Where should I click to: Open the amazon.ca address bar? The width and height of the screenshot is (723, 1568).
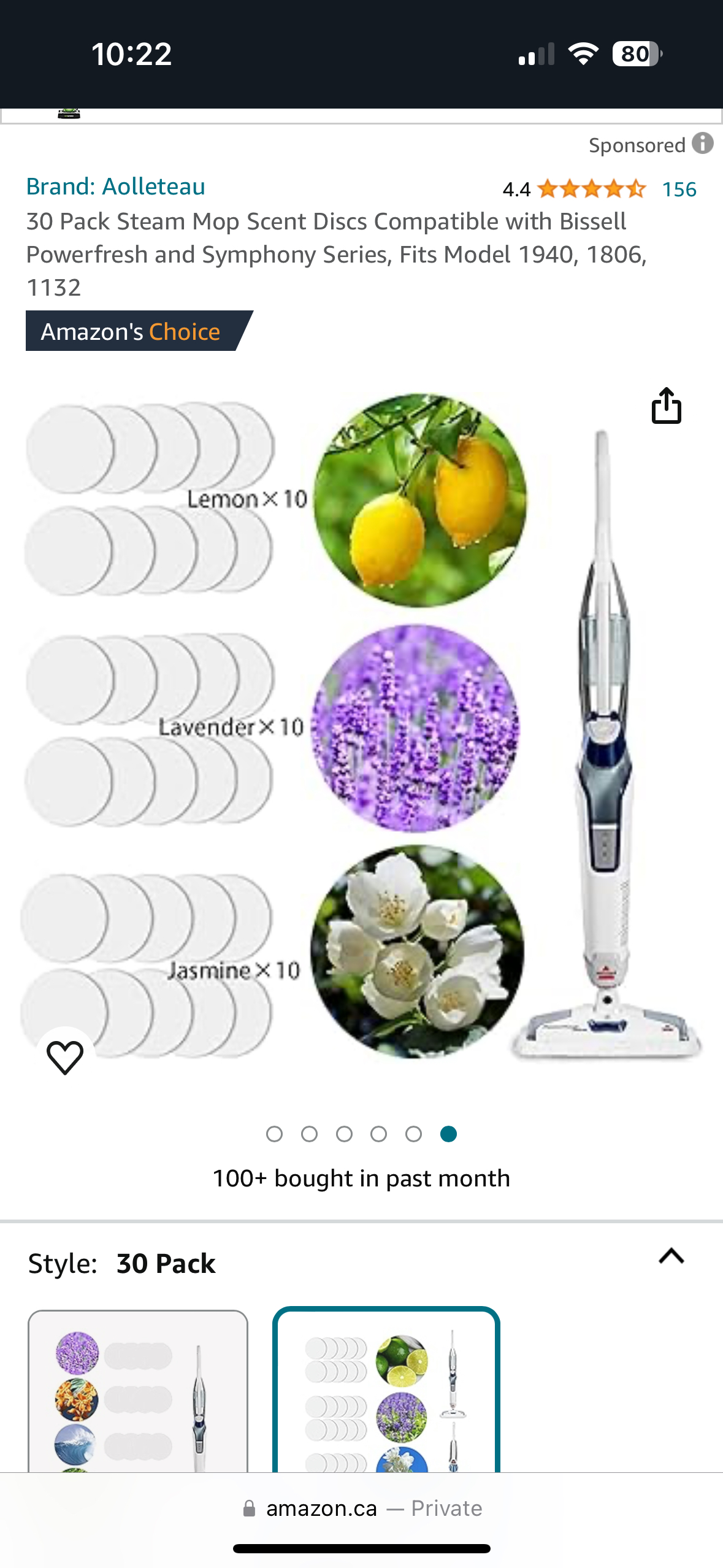point(362,1508)
